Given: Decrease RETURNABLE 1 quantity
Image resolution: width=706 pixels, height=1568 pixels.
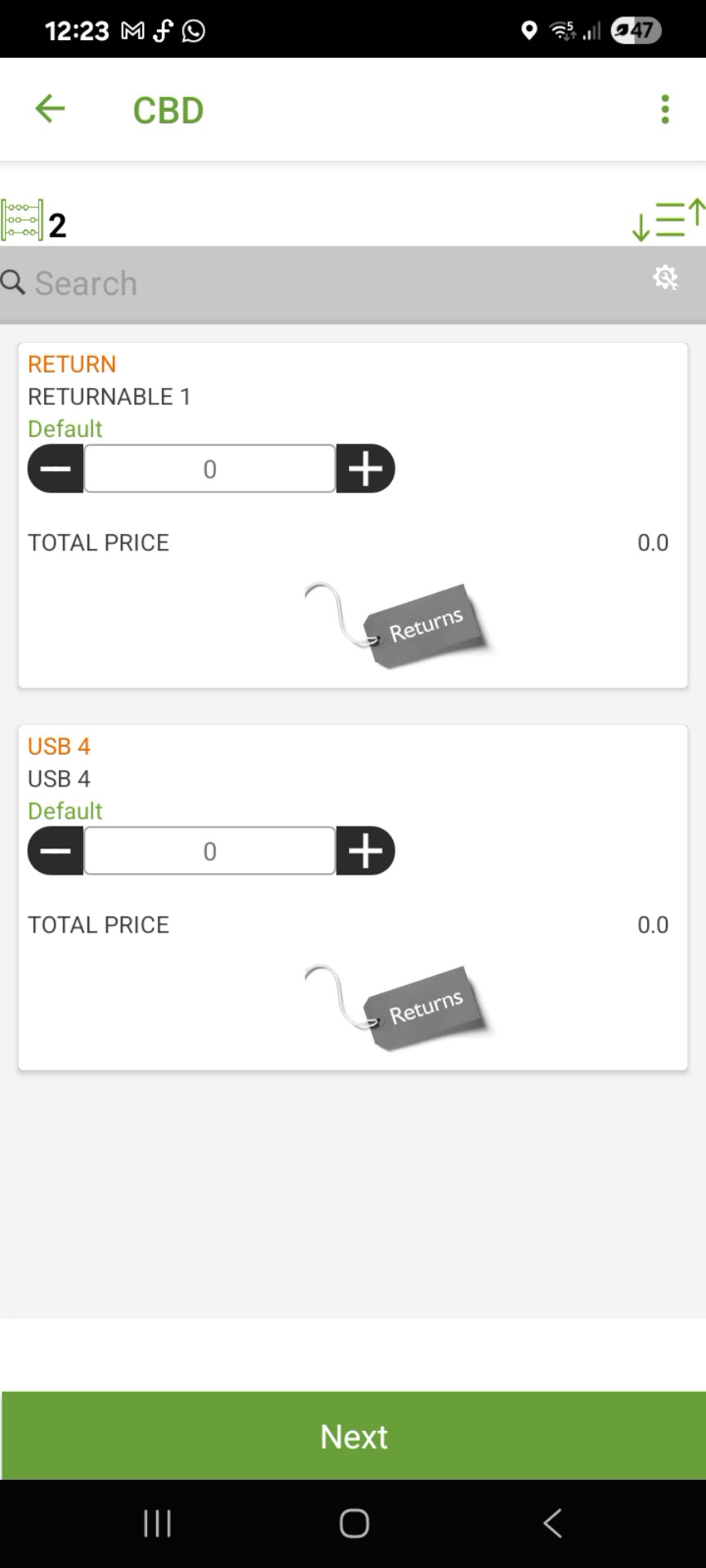Looking at the screenshot, I should (56, 469).
